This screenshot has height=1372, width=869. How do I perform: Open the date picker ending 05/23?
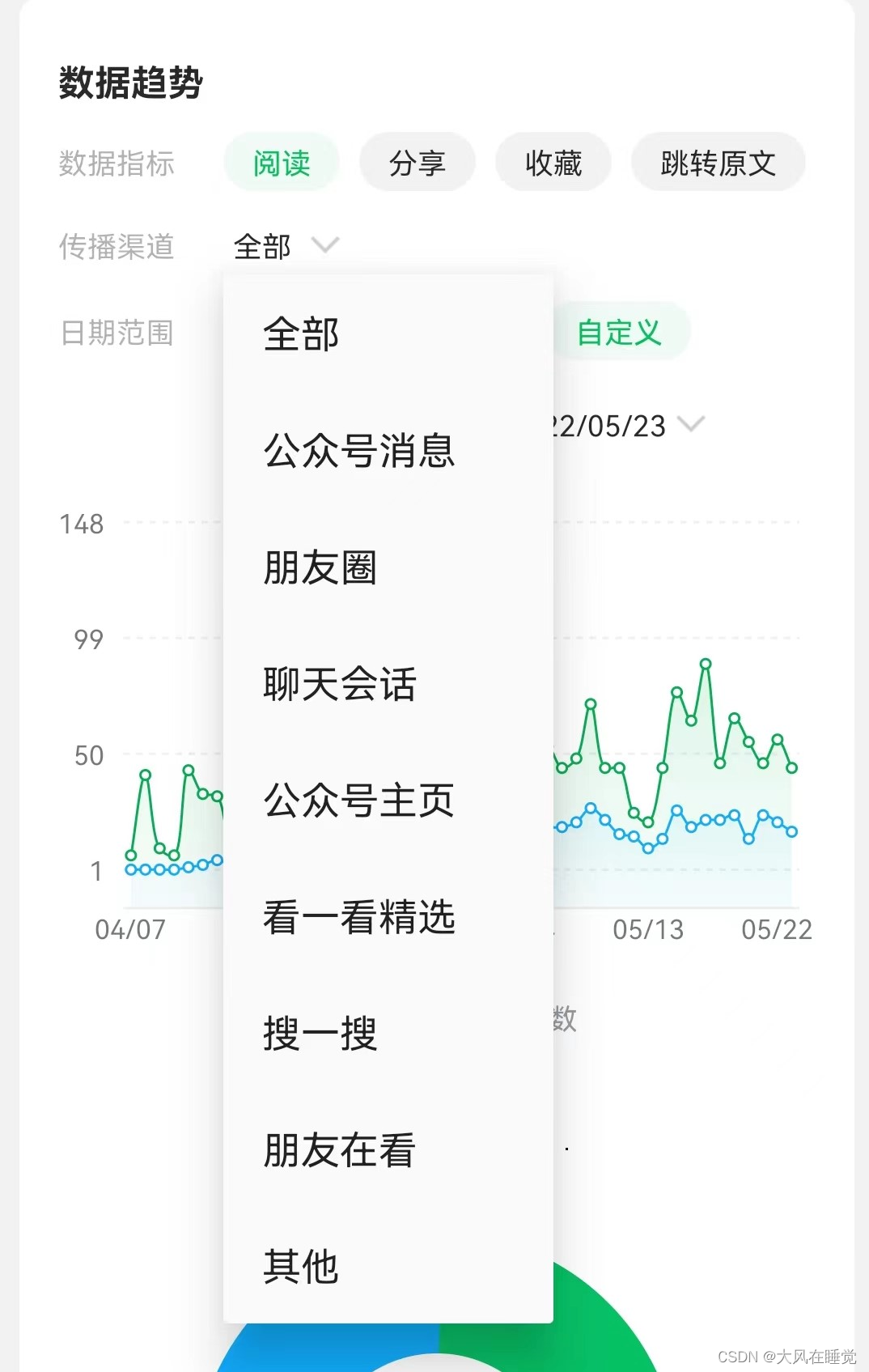[x=627, y=426]
